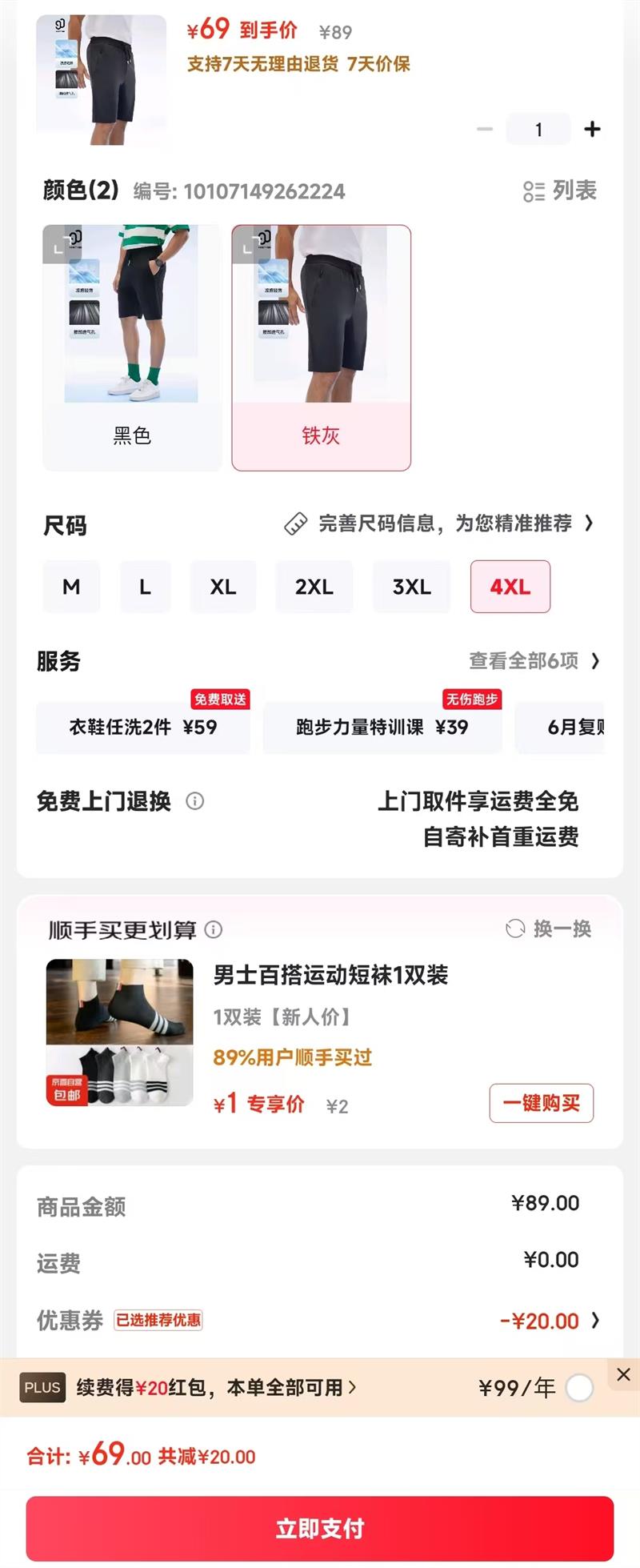
Task: Add 衣鞋任洗2件 ¥59 service
Action: 143,727
